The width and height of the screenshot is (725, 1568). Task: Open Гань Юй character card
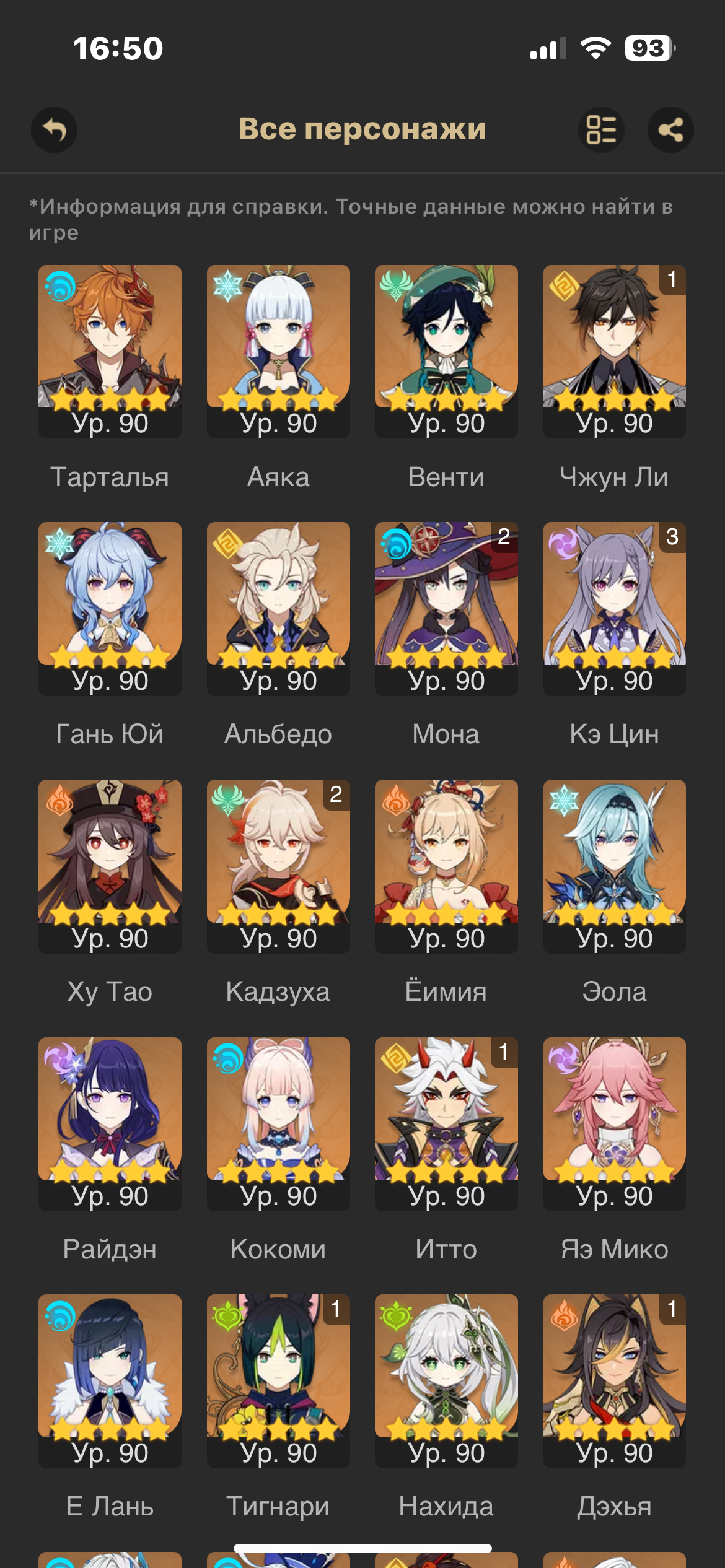tap(110, 609)
